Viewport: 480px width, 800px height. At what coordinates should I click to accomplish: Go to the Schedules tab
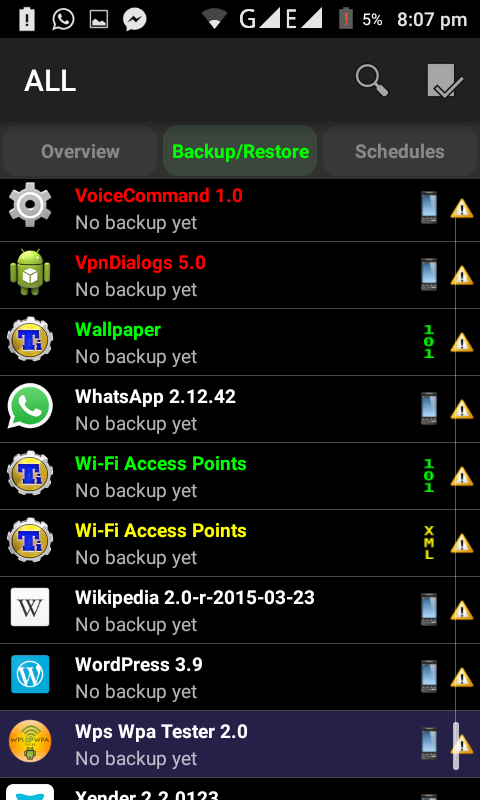(x=400, y=151)
